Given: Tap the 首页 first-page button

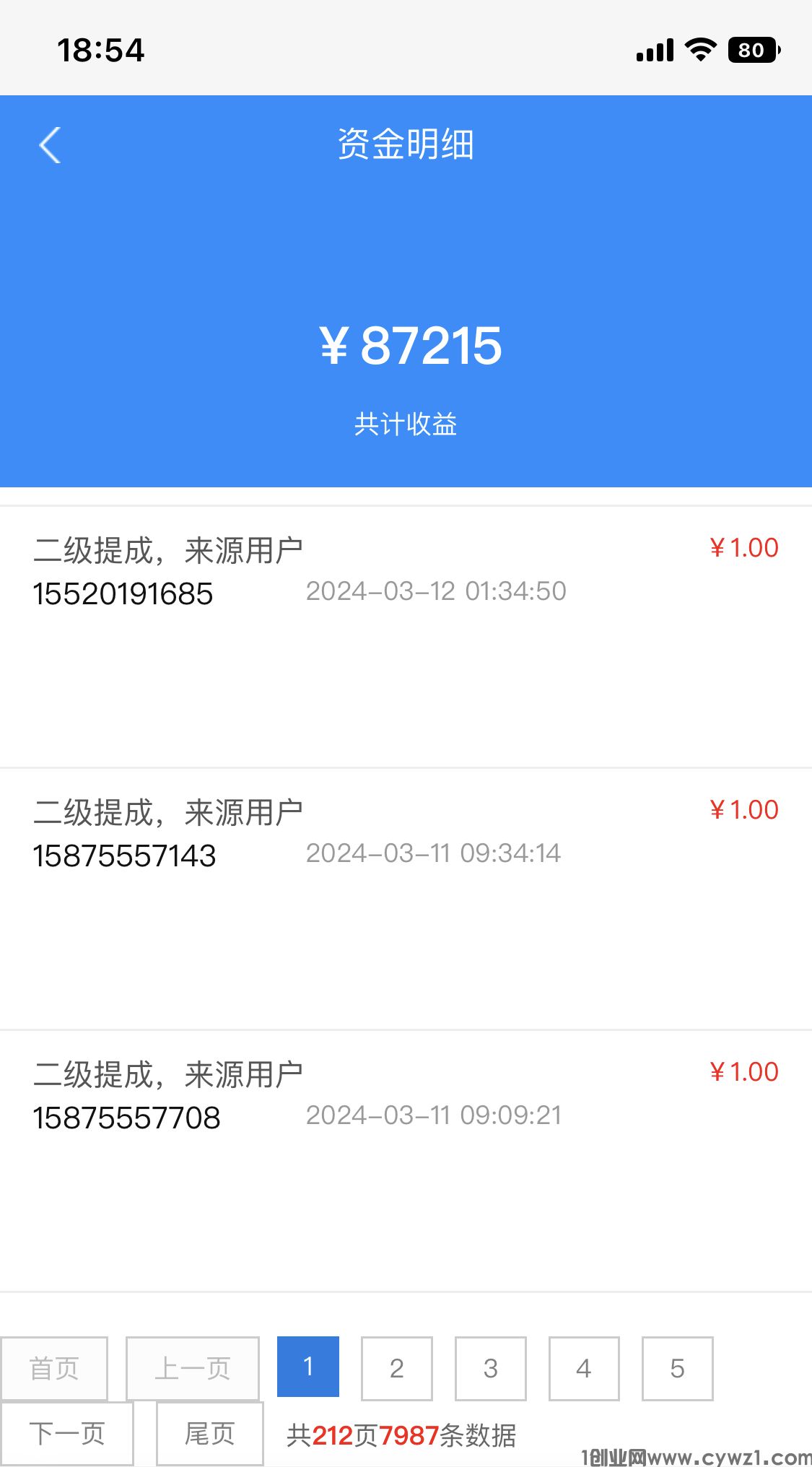Looking at the screenshot, I should [54, 1368].
